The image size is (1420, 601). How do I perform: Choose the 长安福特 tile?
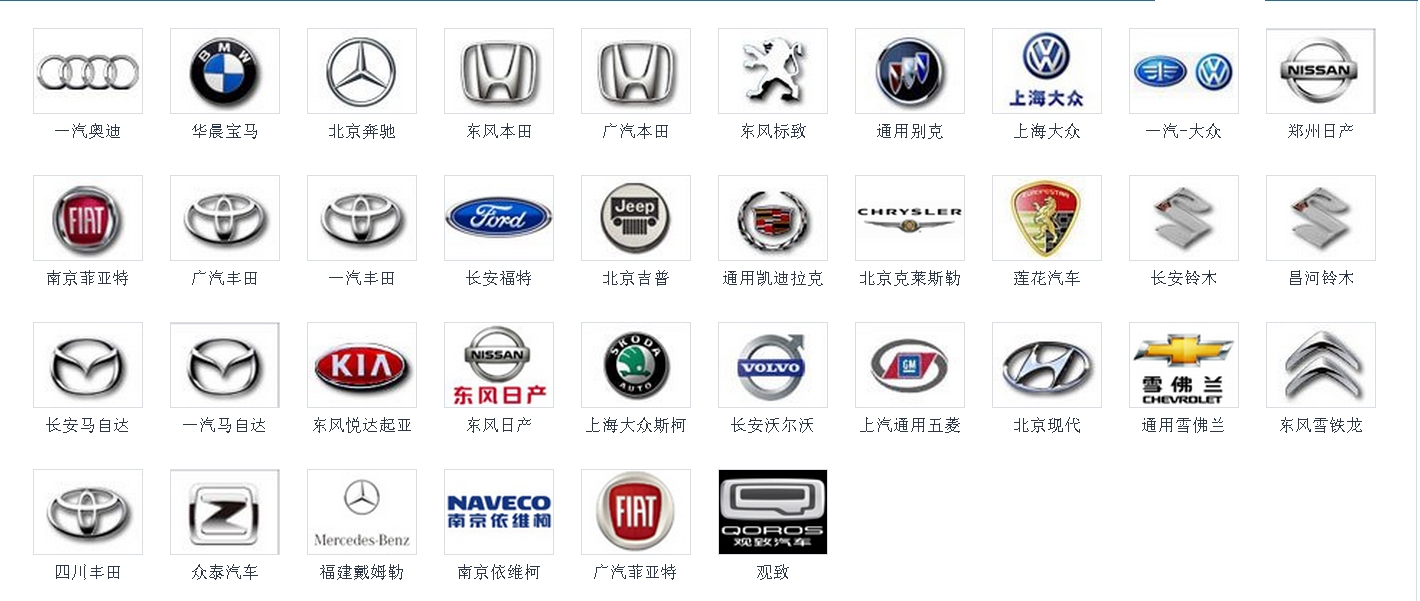point(499,218)
